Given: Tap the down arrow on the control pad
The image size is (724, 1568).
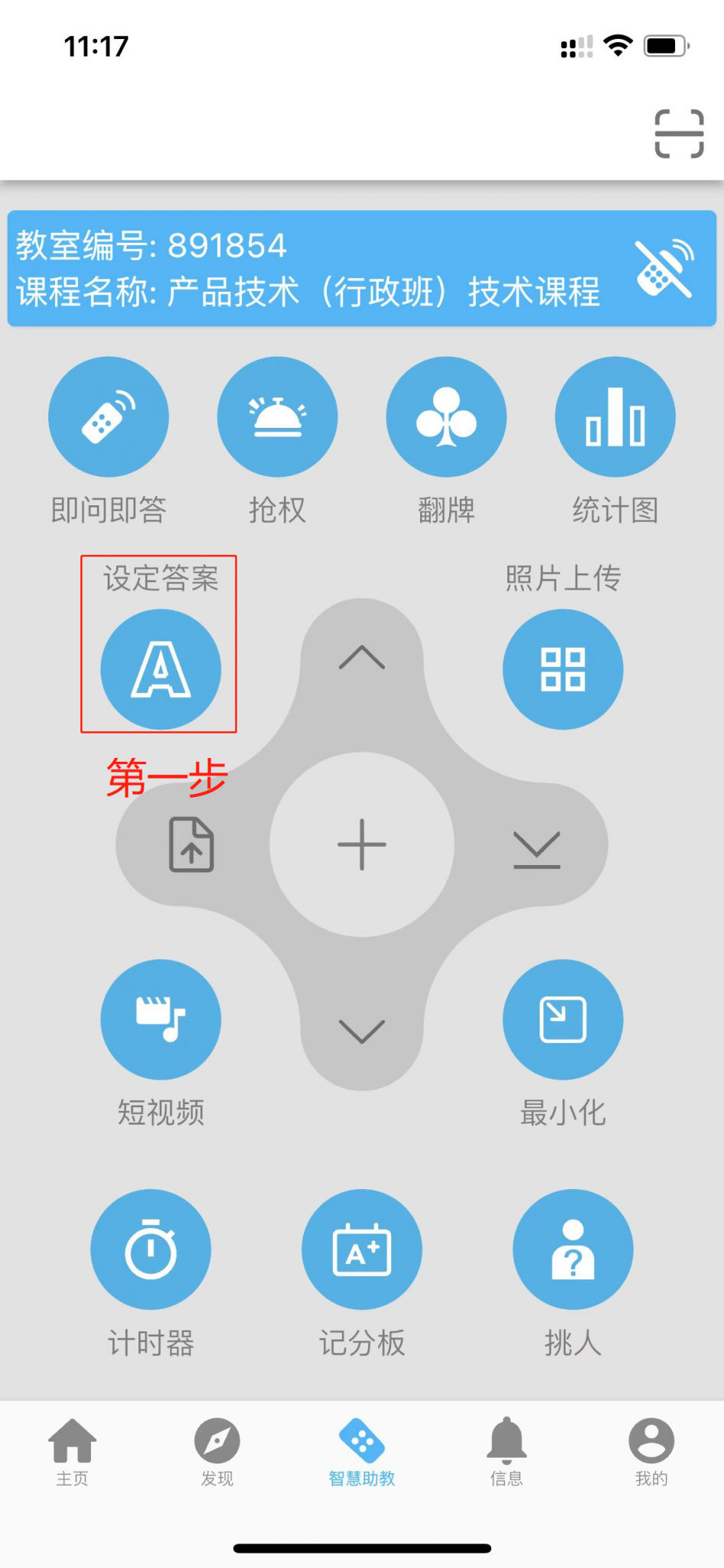Looking at the screenshot, I should [362, 1031].
